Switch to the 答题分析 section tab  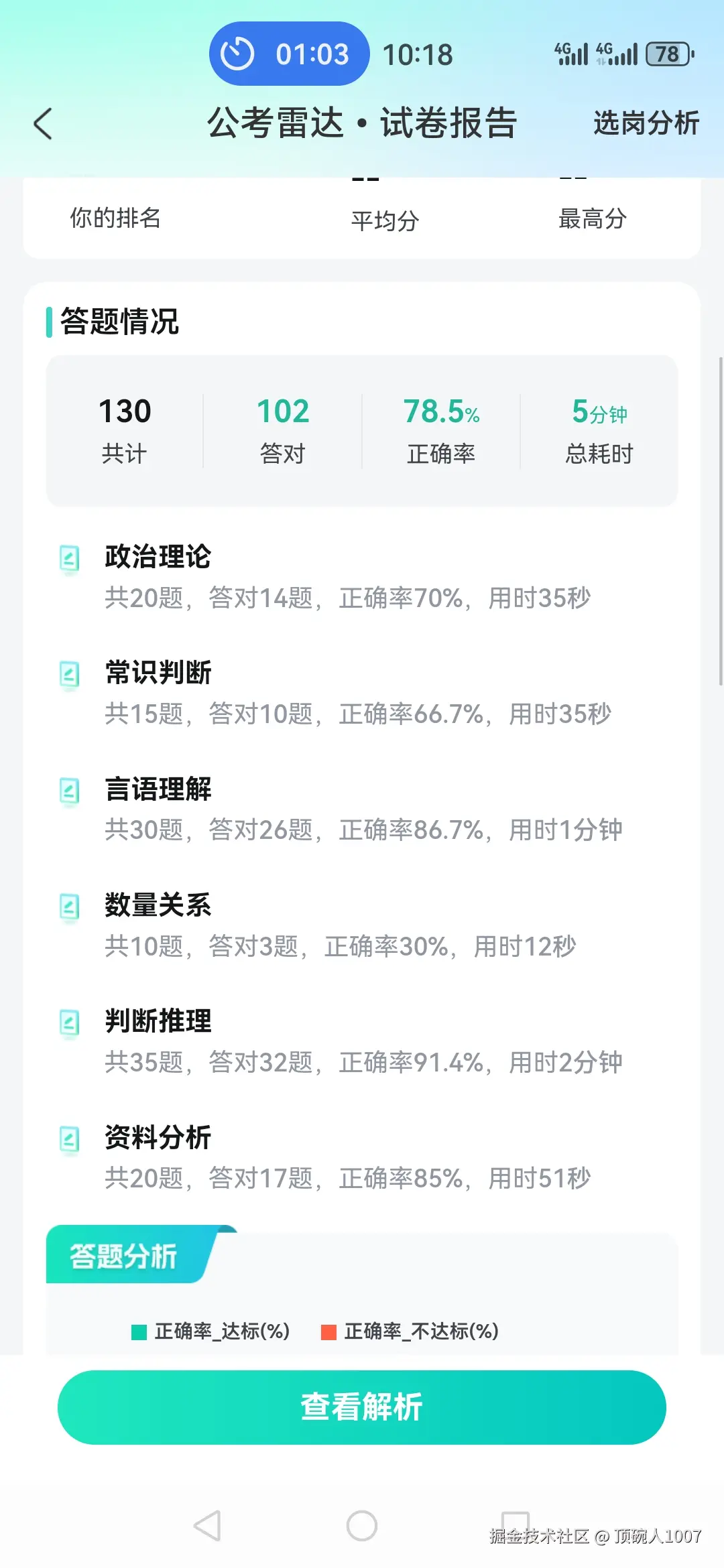click(x=124, y=1255)
